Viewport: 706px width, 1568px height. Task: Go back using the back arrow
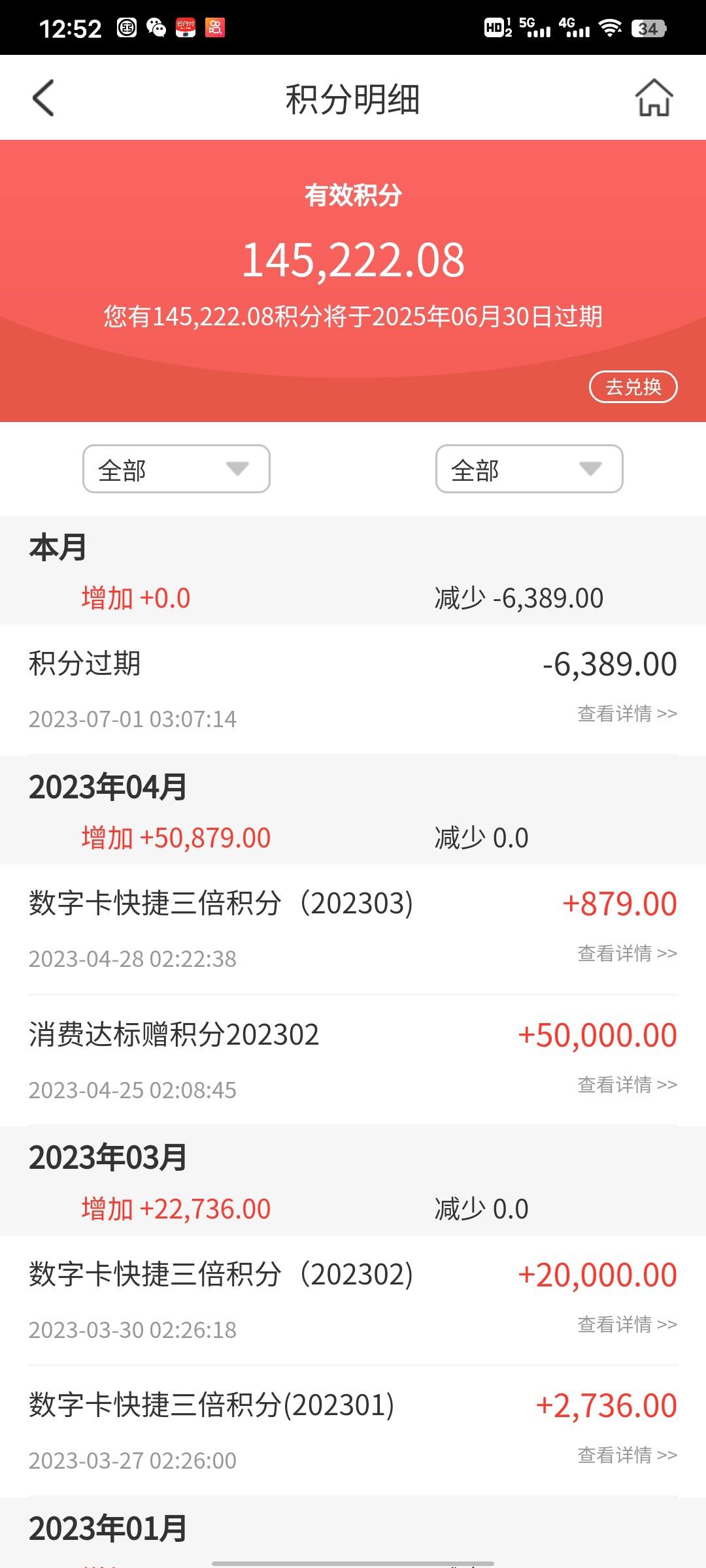(43, 99)
